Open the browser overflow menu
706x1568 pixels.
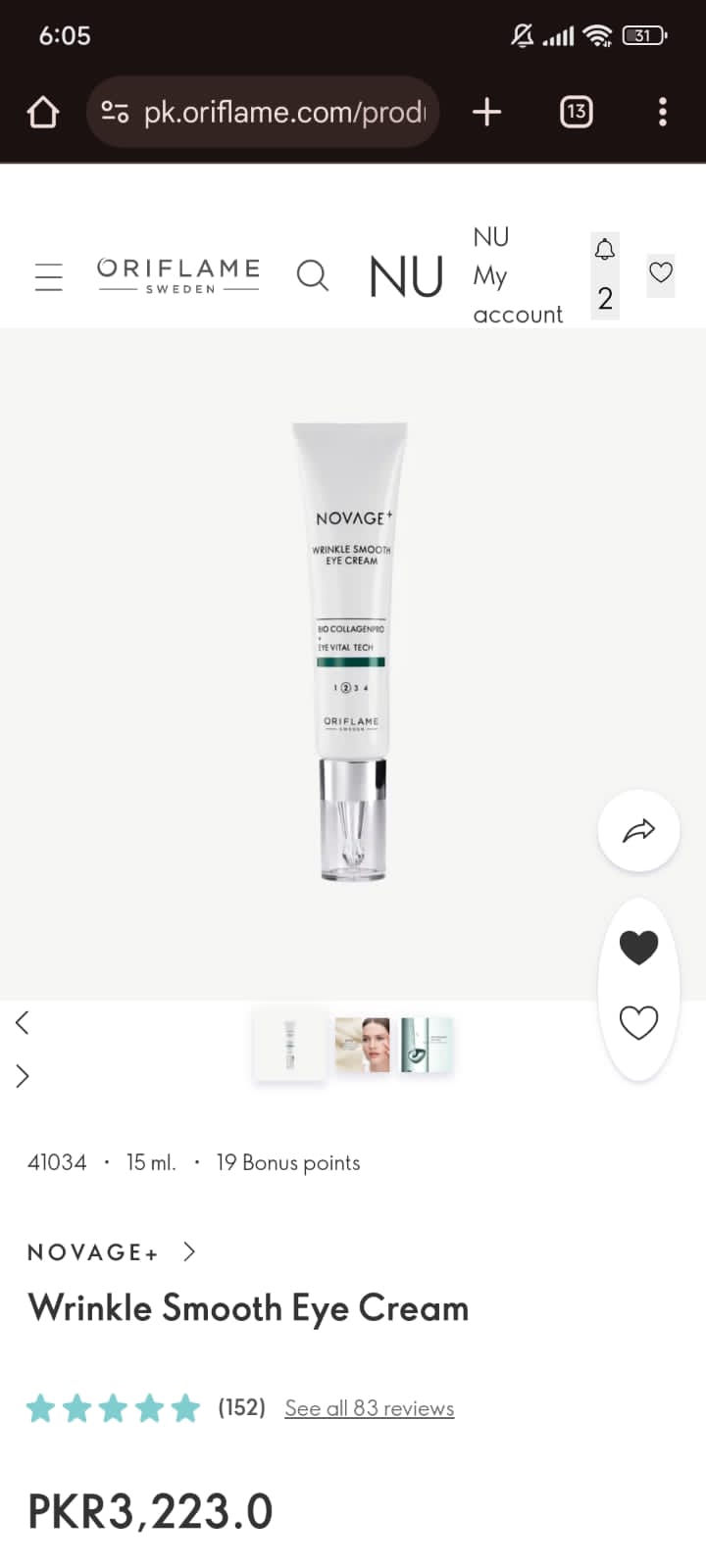(x=663, y=112)
